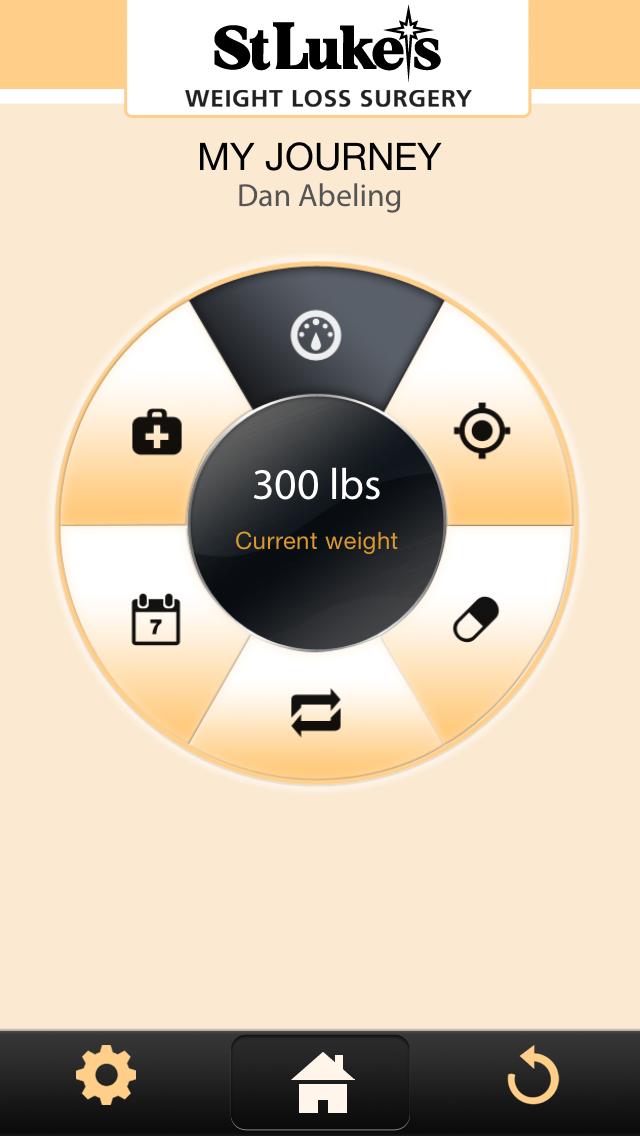Image resolution: width=640 pixels, height=1136 pixels.
Task: Open the medication pill wheel segment
Action: (477, 618)
